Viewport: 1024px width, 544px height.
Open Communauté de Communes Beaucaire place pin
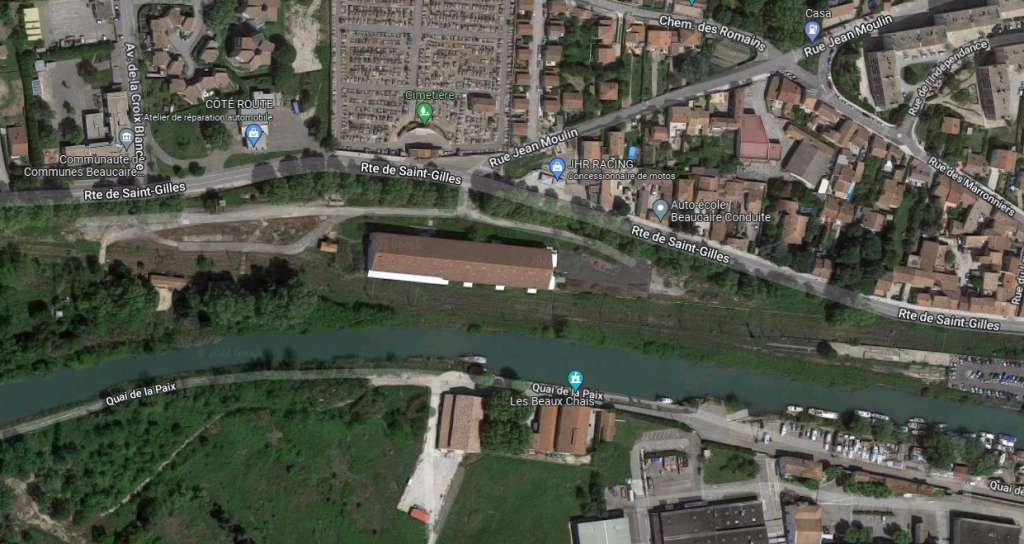126,136
